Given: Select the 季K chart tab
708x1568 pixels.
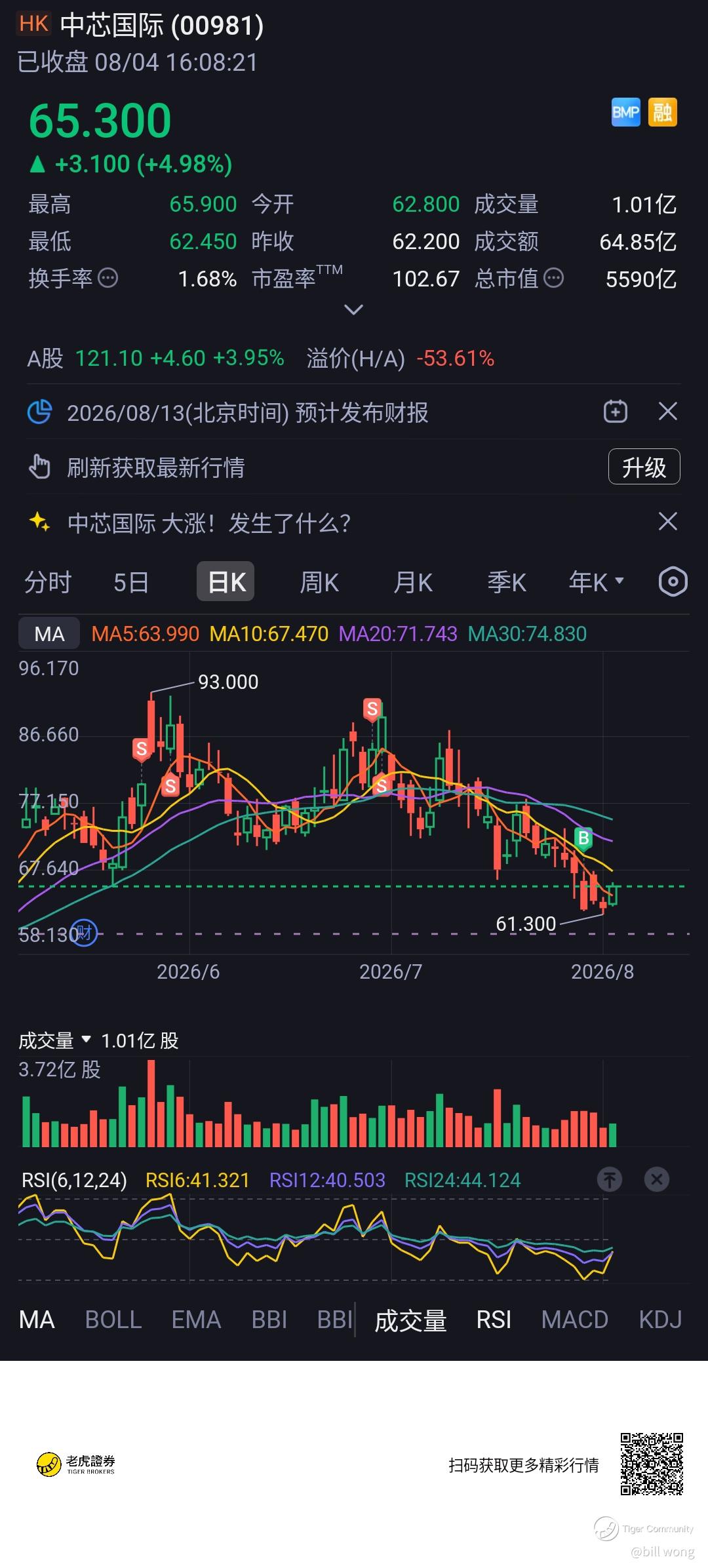Looking at the screenshot, I should [x=507, y=582].
